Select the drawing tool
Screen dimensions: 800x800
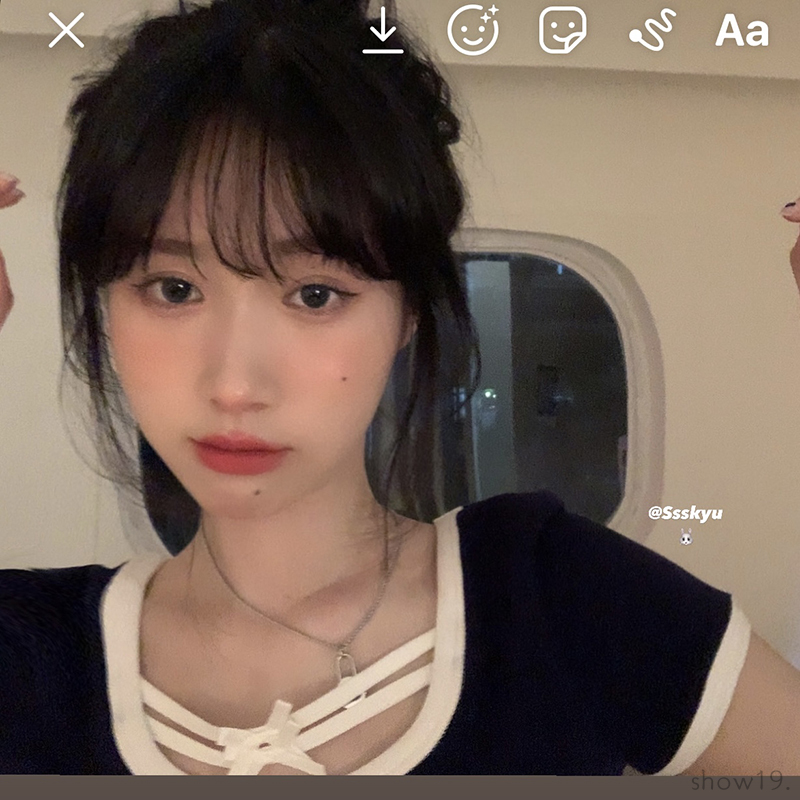coord(653,32)
